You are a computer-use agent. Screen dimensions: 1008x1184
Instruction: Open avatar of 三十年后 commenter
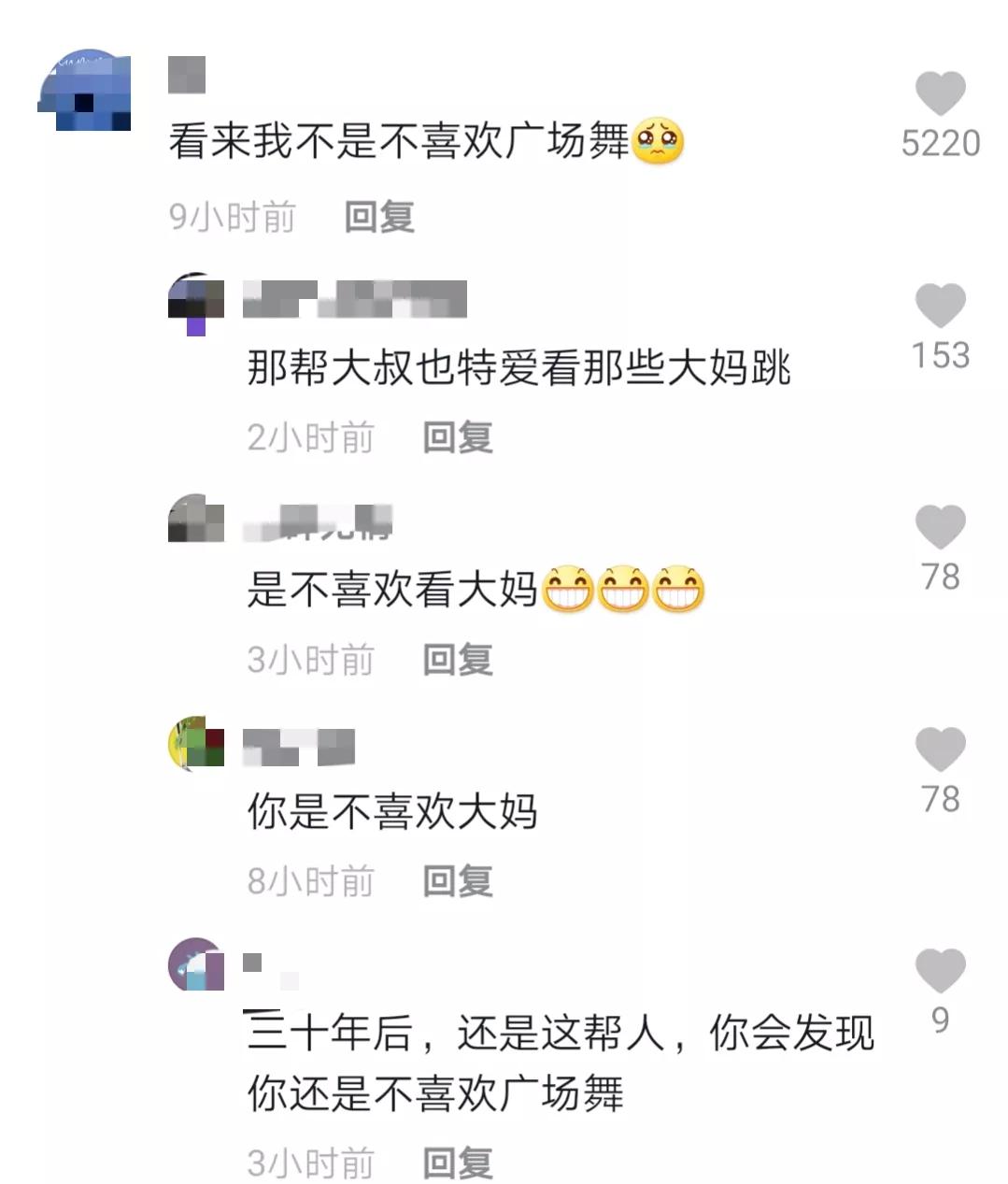[x=196, y=965]
